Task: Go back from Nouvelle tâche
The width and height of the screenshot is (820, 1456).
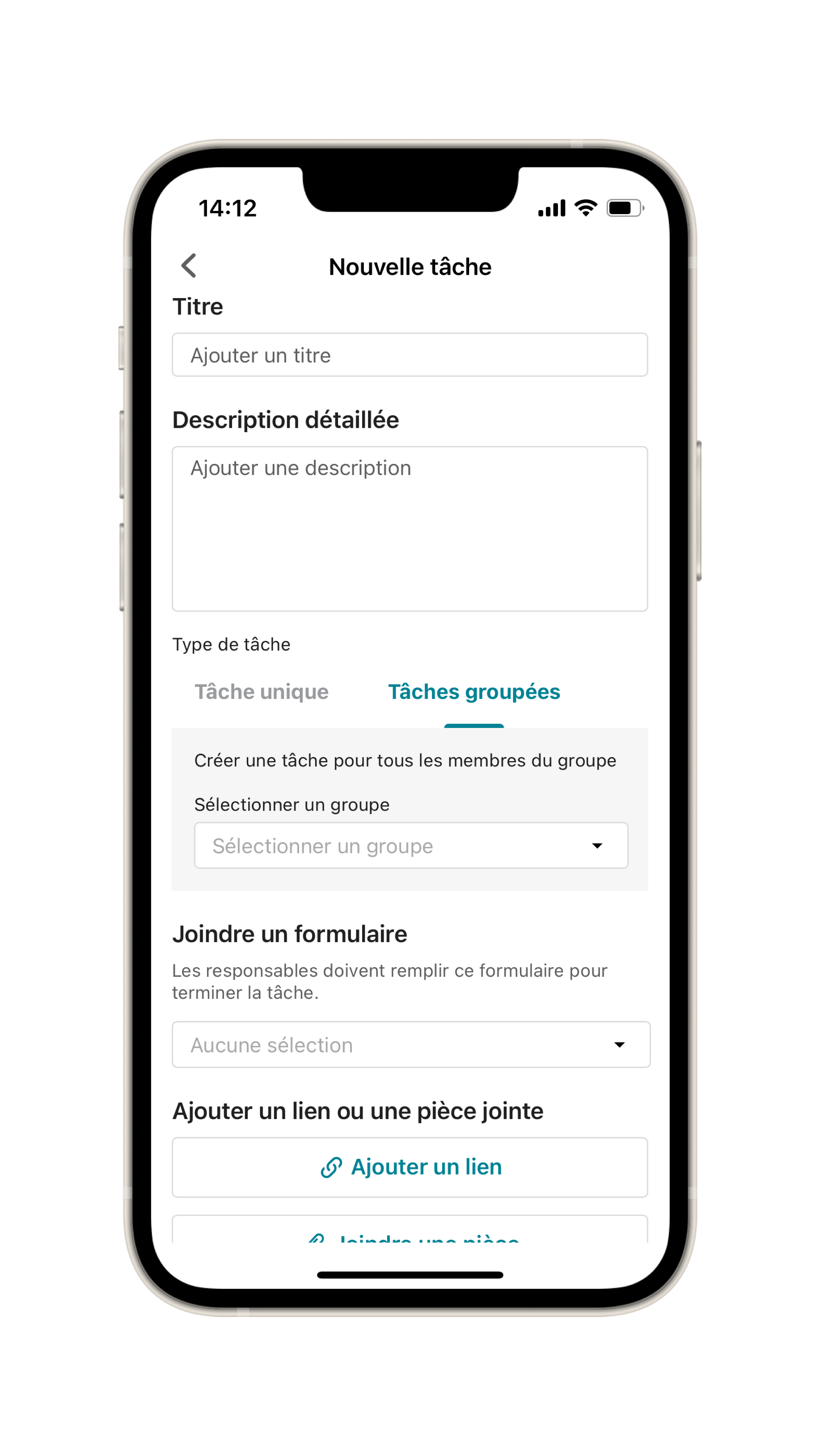Action: tap(189, 265)
